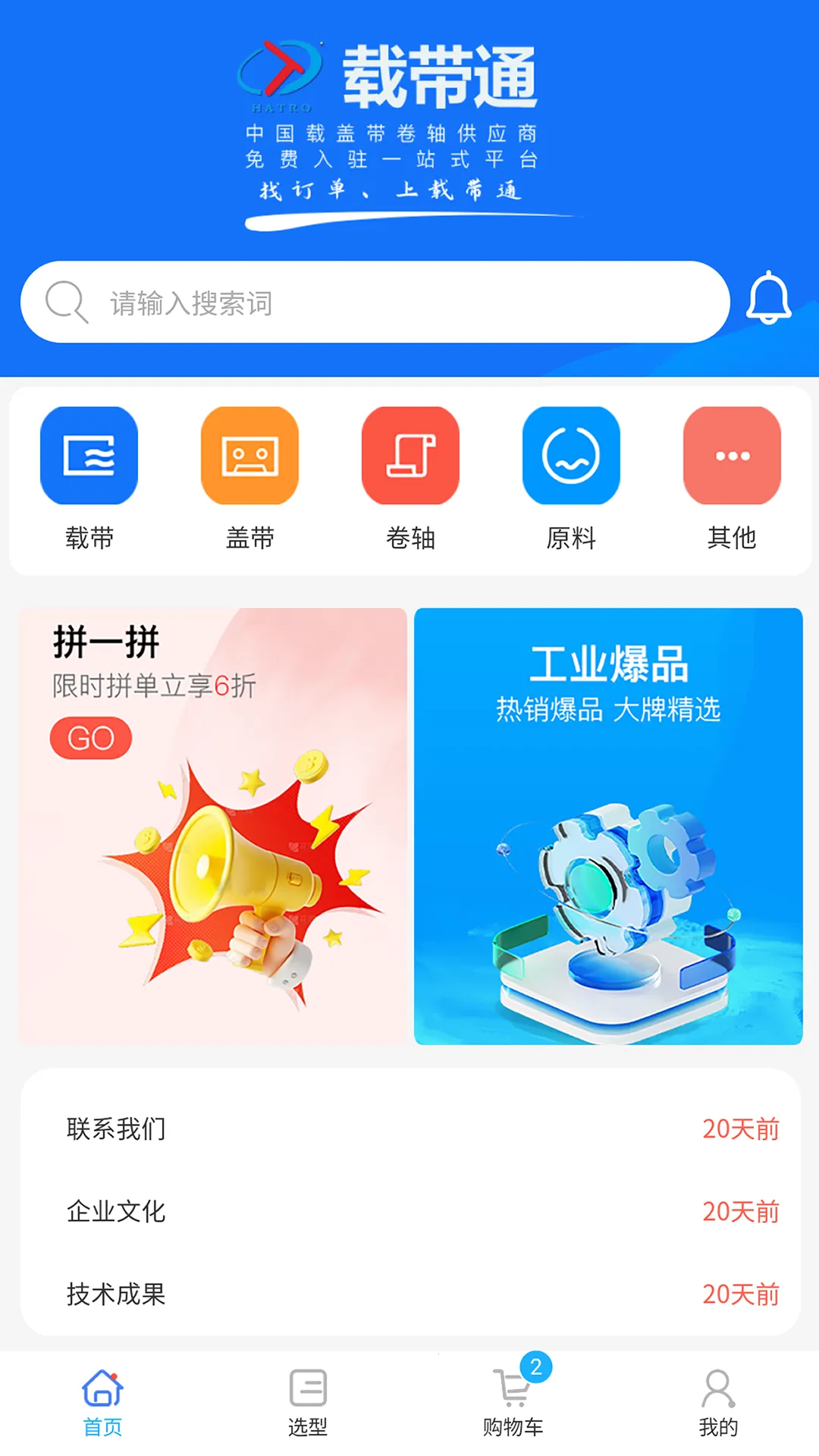The height and width of the screenshot is (1456, 819).
Task: Tap the 载带通 logo at top
Action: (409, 76)
